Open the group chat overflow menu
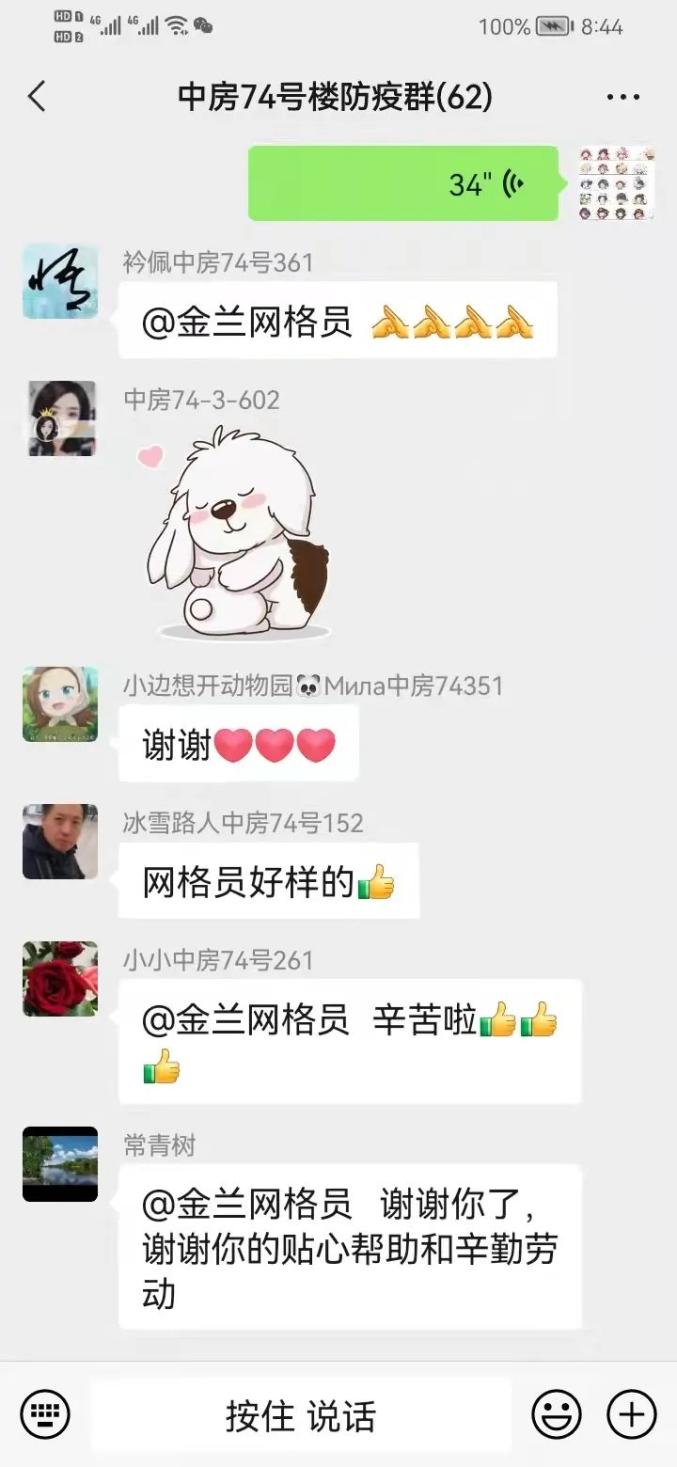 [x=623, y=97]
